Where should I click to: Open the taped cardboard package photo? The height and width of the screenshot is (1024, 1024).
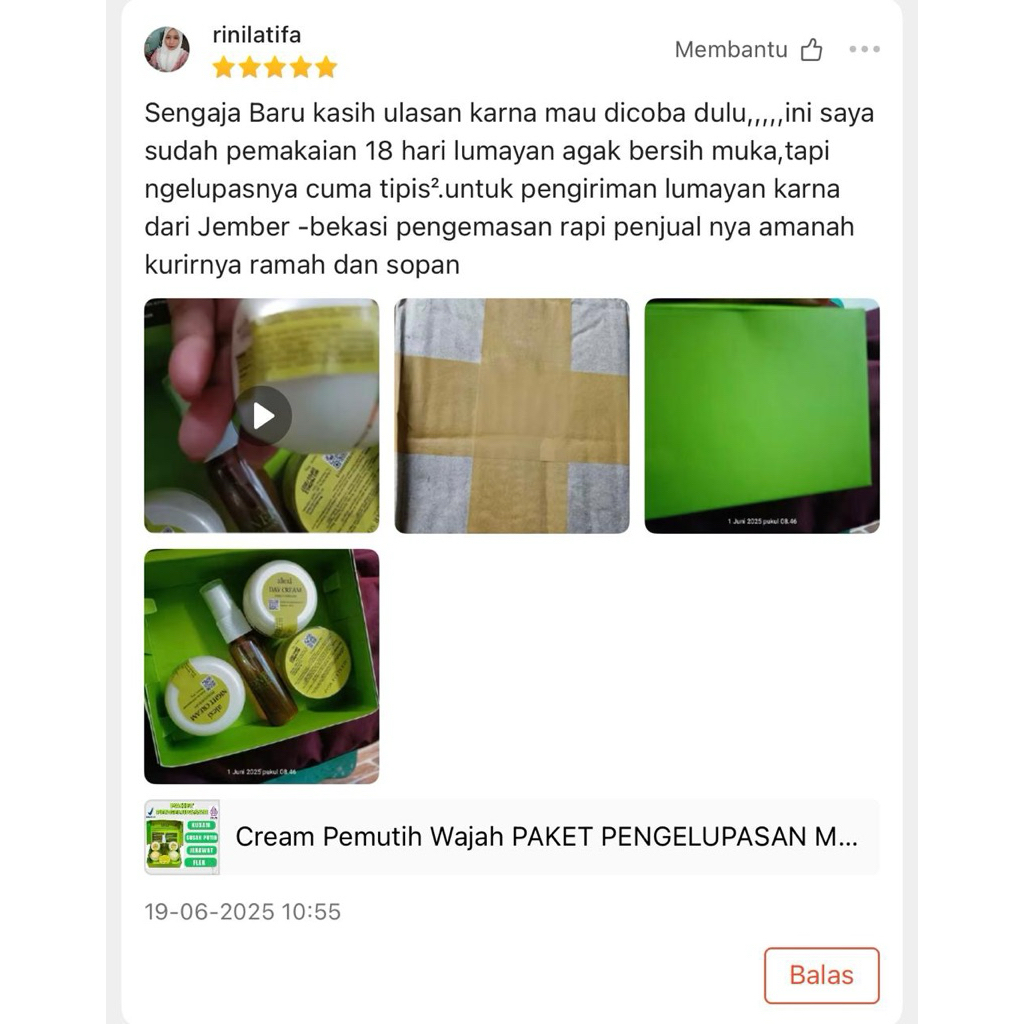[512, 415]
